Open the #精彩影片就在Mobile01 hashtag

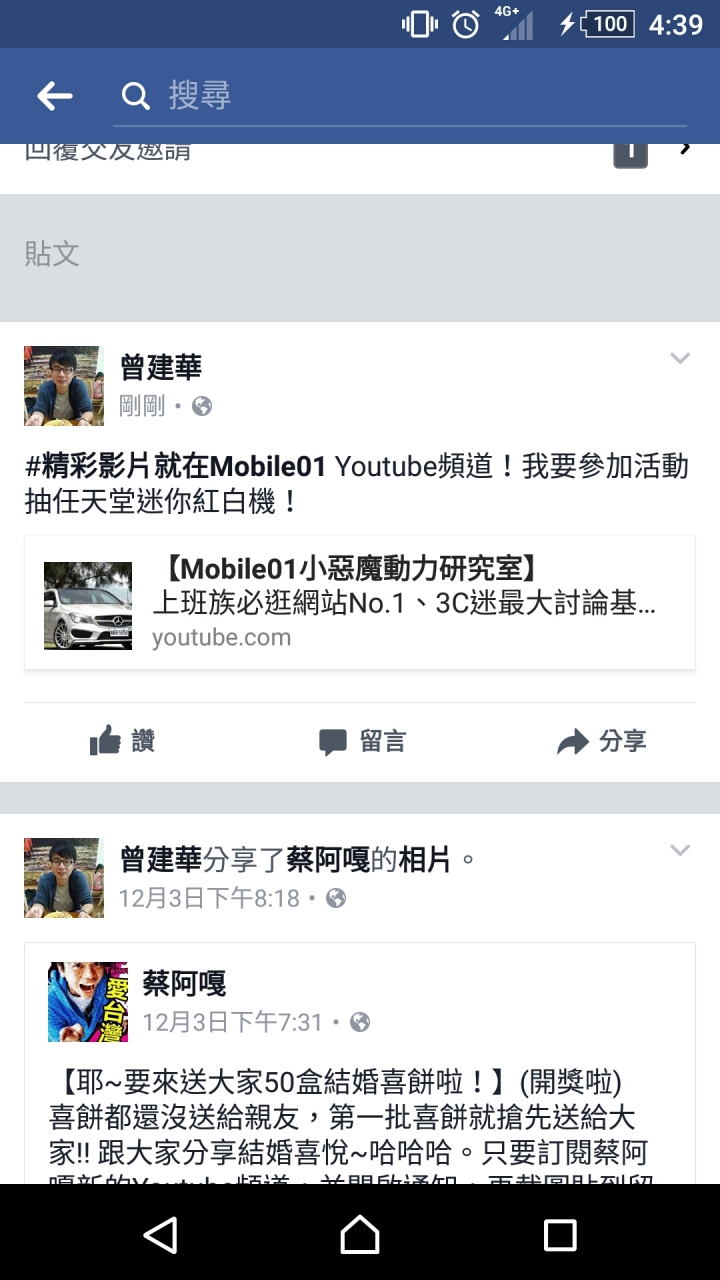coord(176,467)
